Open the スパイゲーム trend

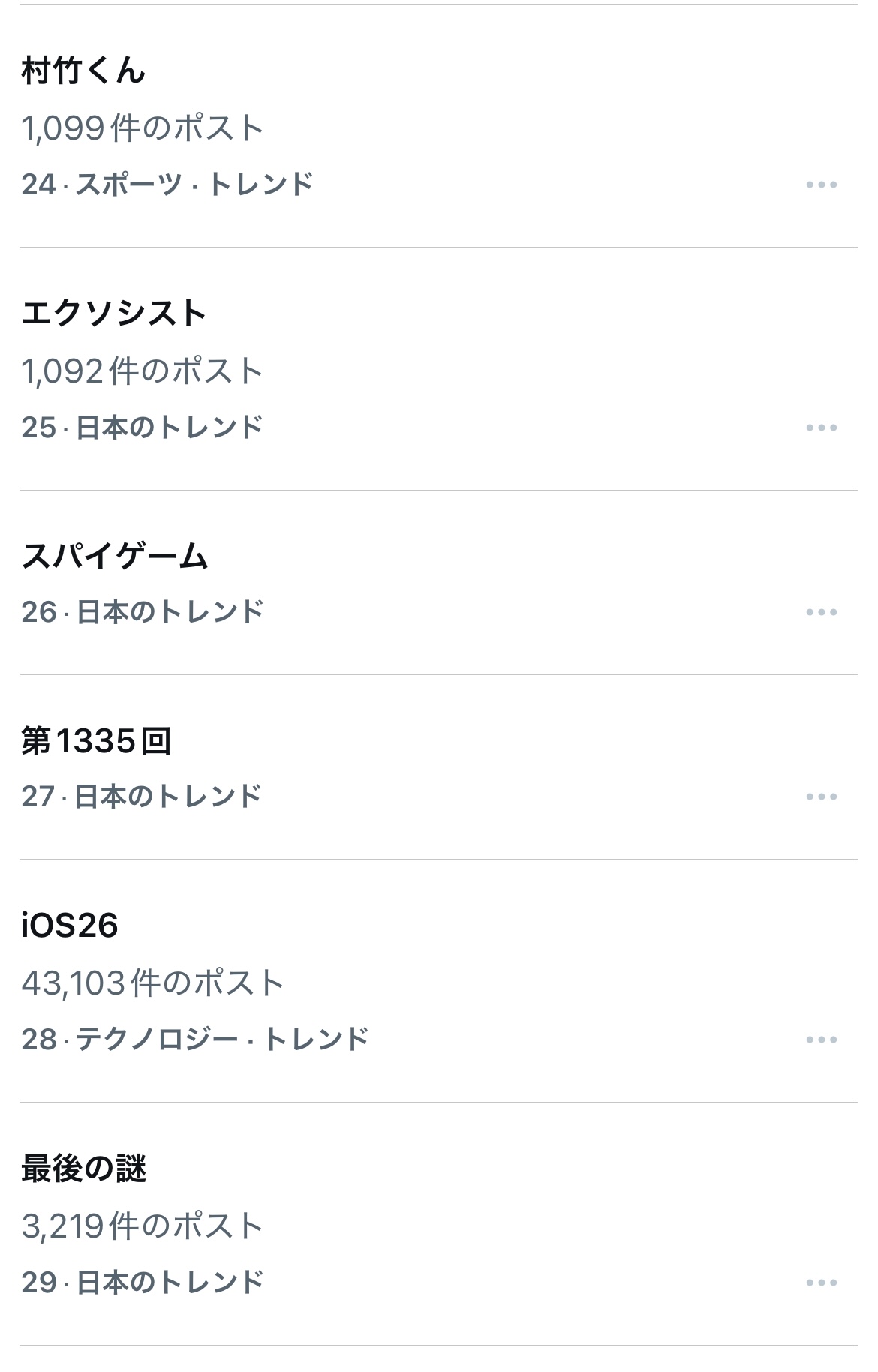[x=115, y=557]
